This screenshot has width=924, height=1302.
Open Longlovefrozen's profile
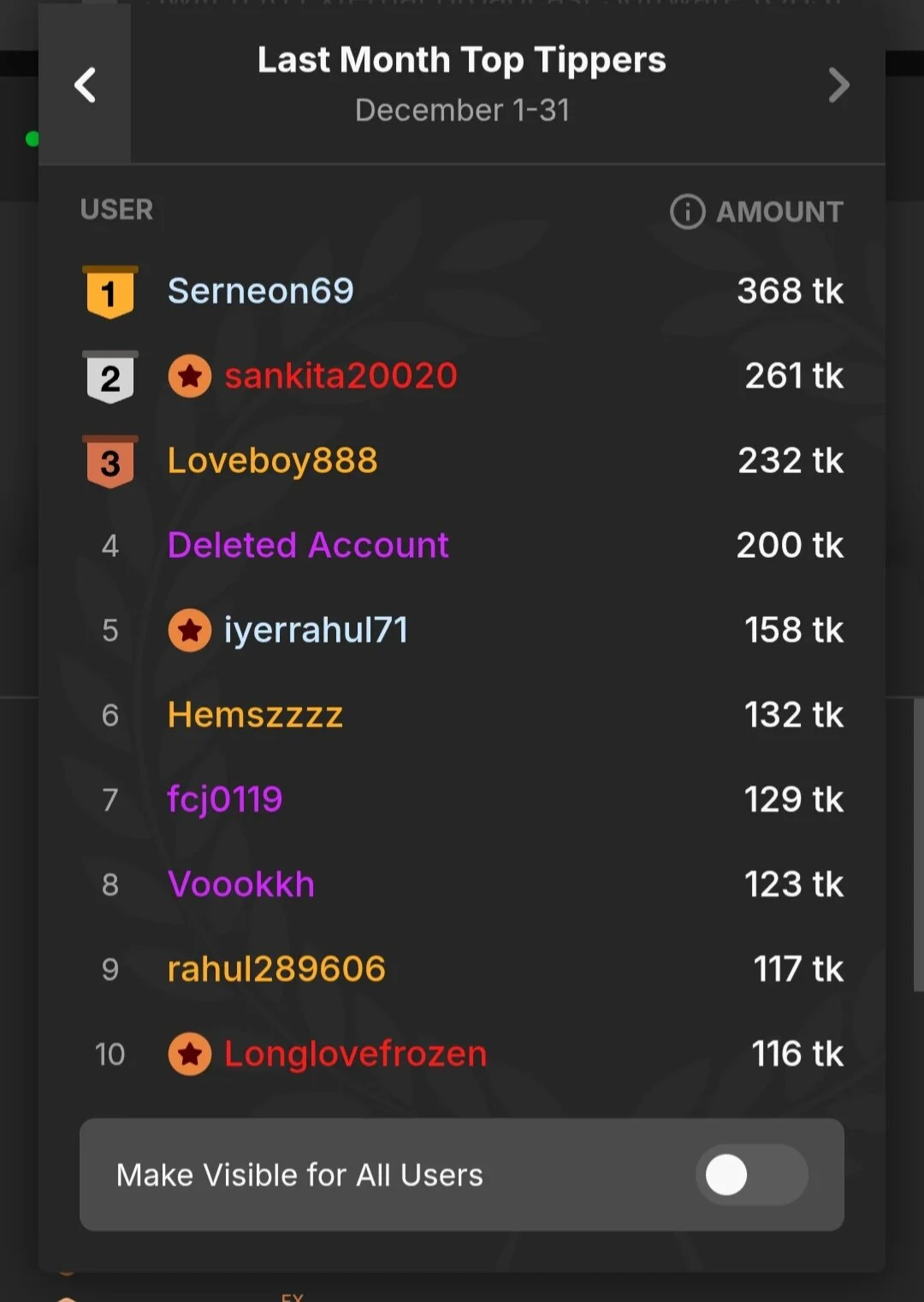coord(354,1054)
